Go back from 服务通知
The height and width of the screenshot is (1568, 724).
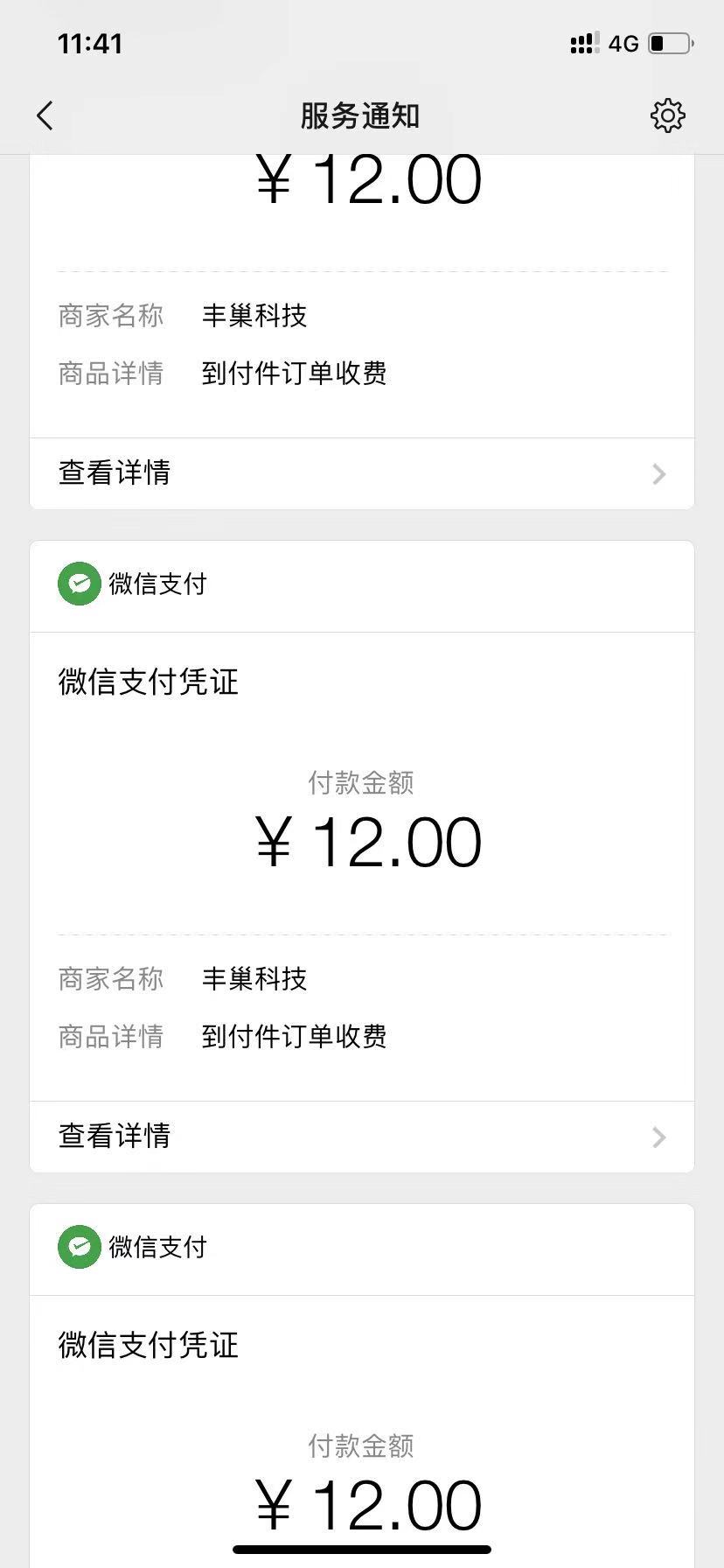tap(45, 115)
